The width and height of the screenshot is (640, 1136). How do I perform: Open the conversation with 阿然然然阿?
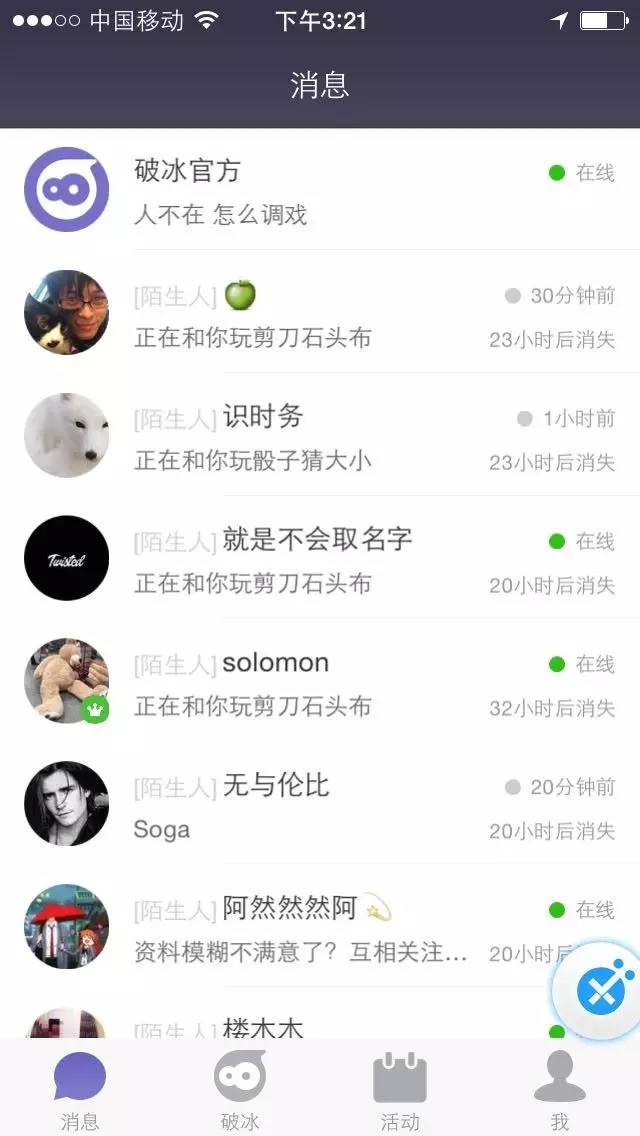[x=300, y=928]
